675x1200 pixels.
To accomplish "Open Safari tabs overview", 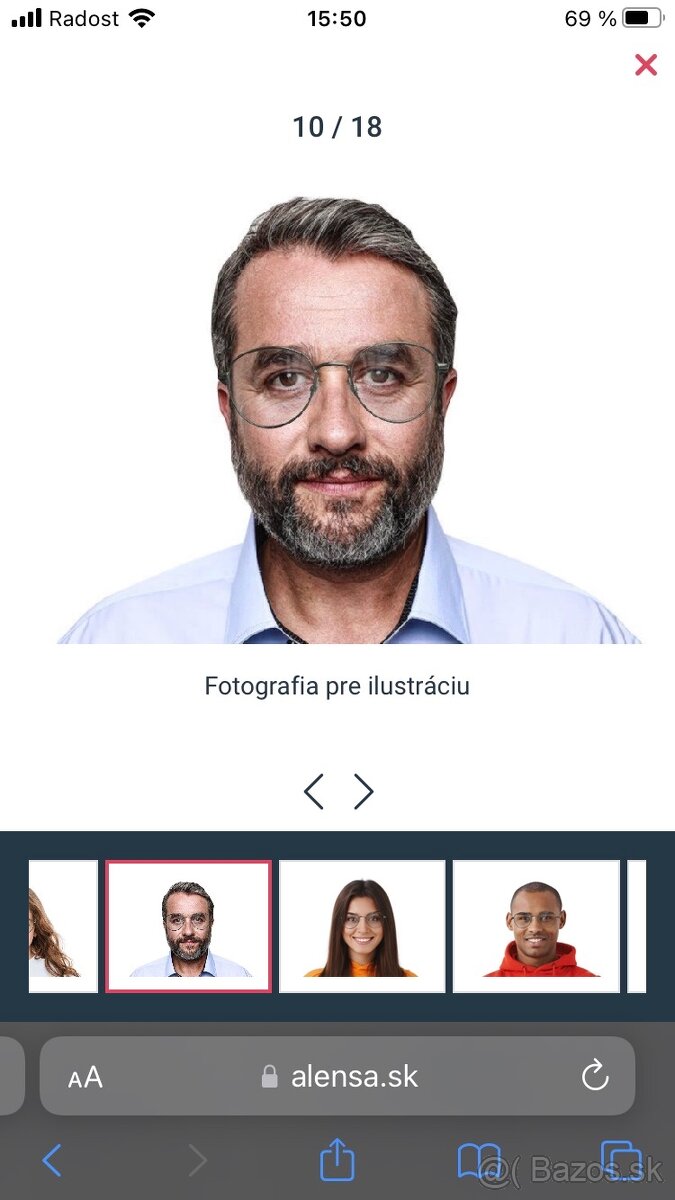I will click(620, 1161).
